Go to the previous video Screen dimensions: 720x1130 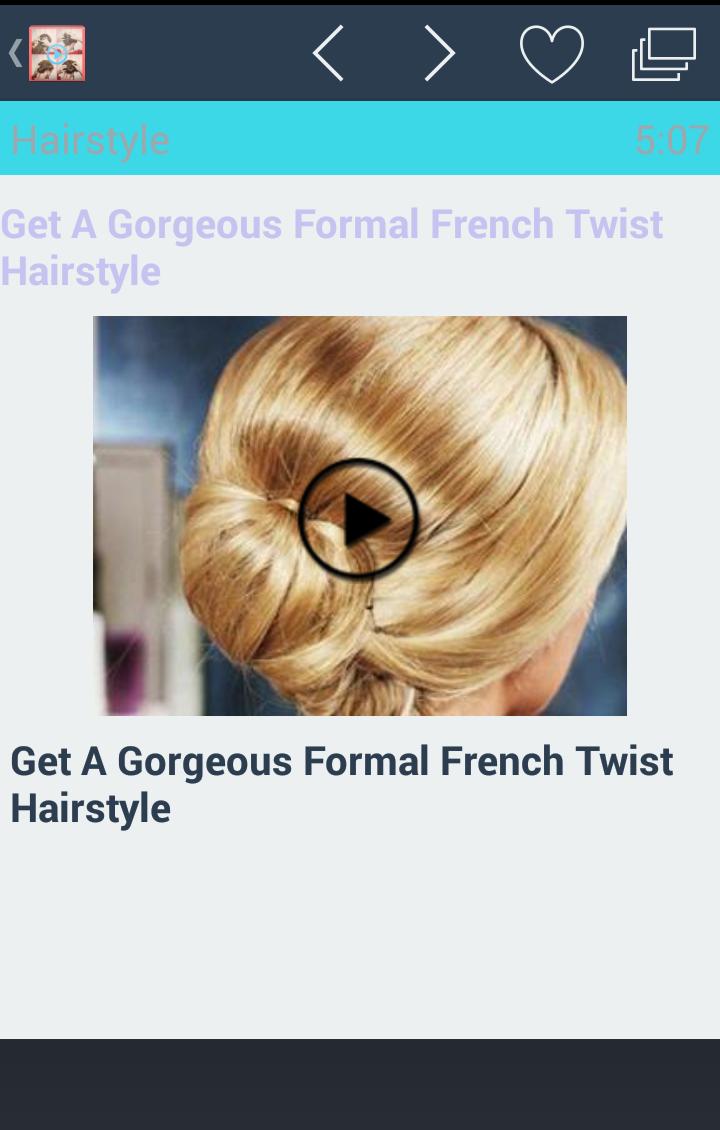click(x=329, y=53)
